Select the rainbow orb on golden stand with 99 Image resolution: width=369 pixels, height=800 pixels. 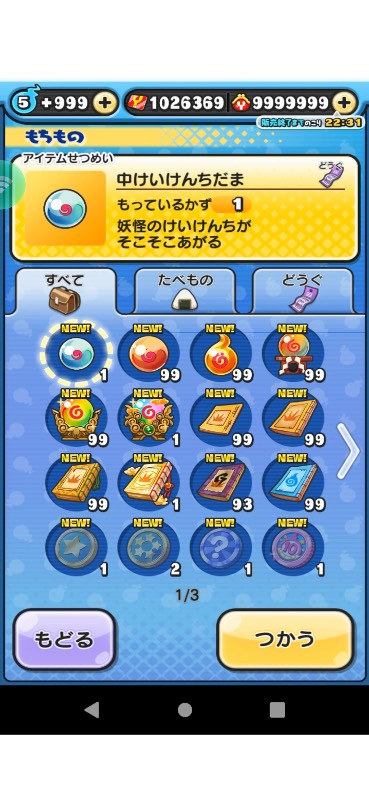coord(77,418)
